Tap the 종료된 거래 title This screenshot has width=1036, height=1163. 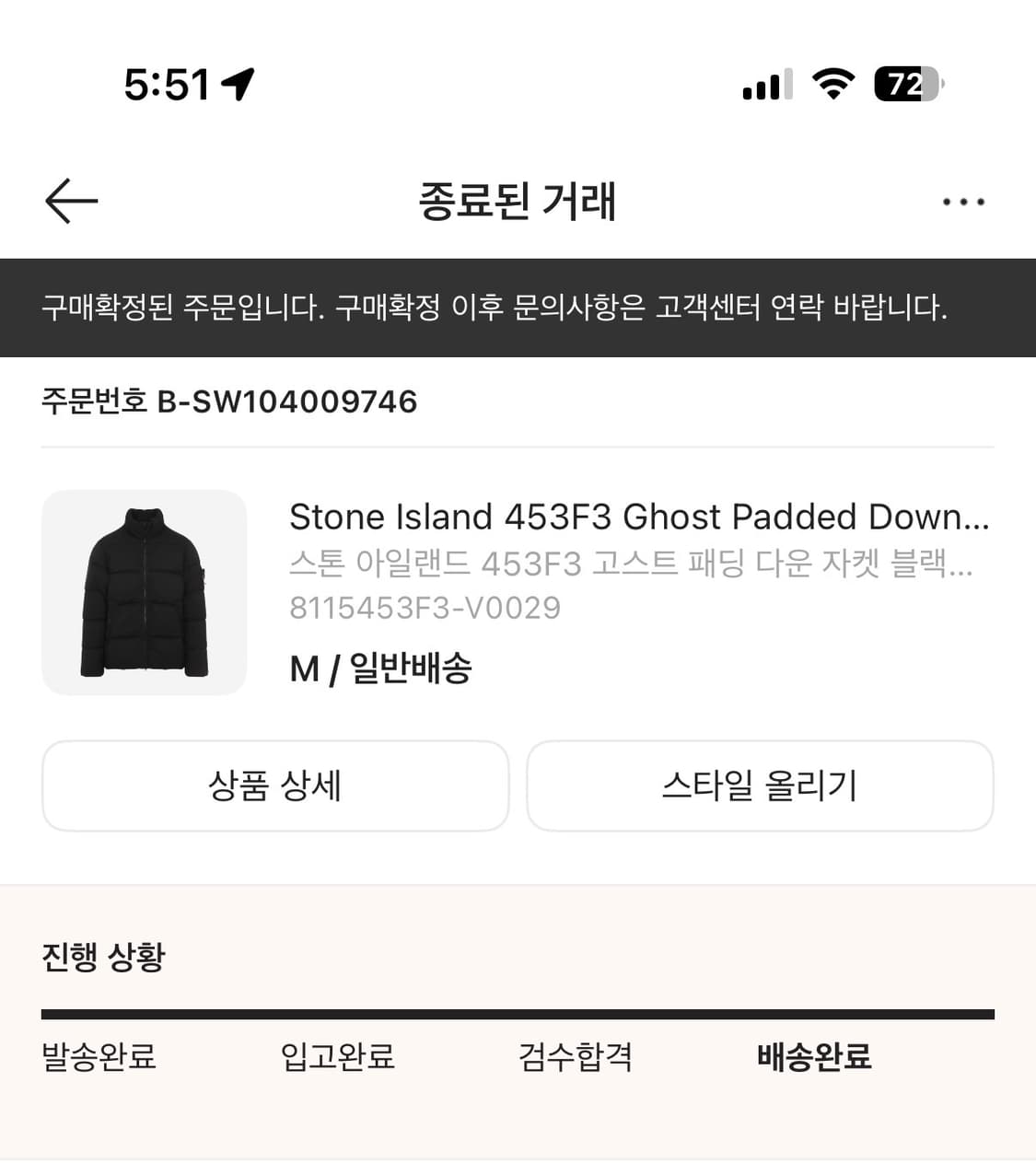(518, 202)
